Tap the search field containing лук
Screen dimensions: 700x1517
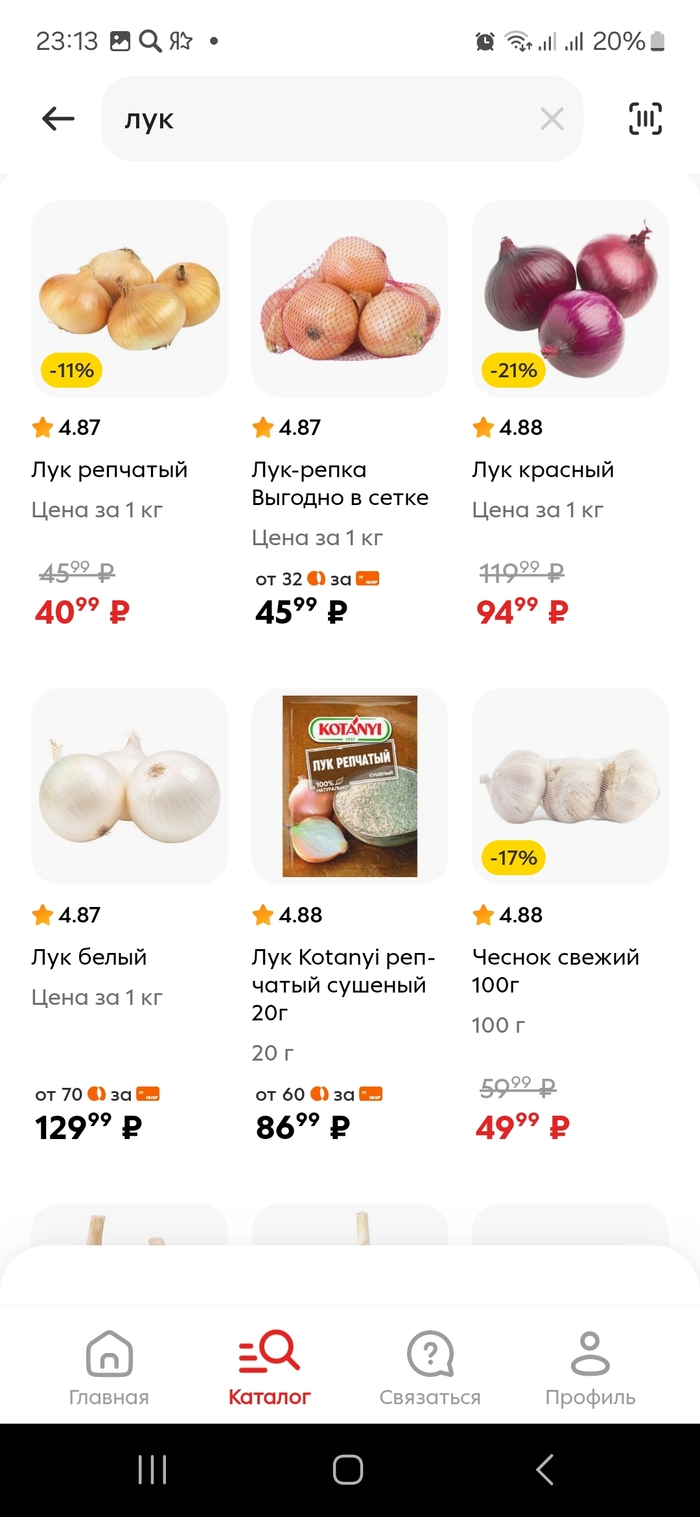320,119
